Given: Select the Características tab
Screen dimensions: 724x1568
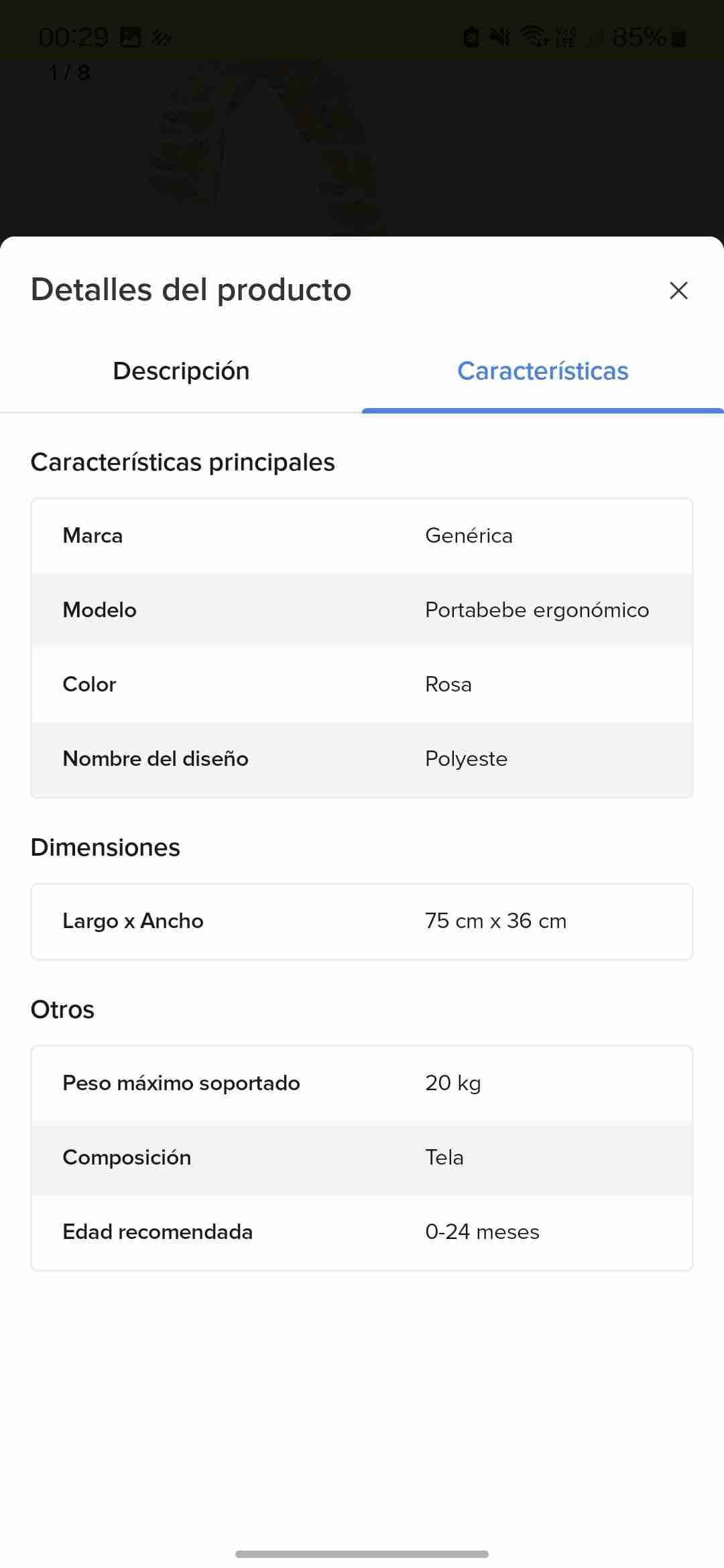Looking at the screenshot, I should 542,371.
